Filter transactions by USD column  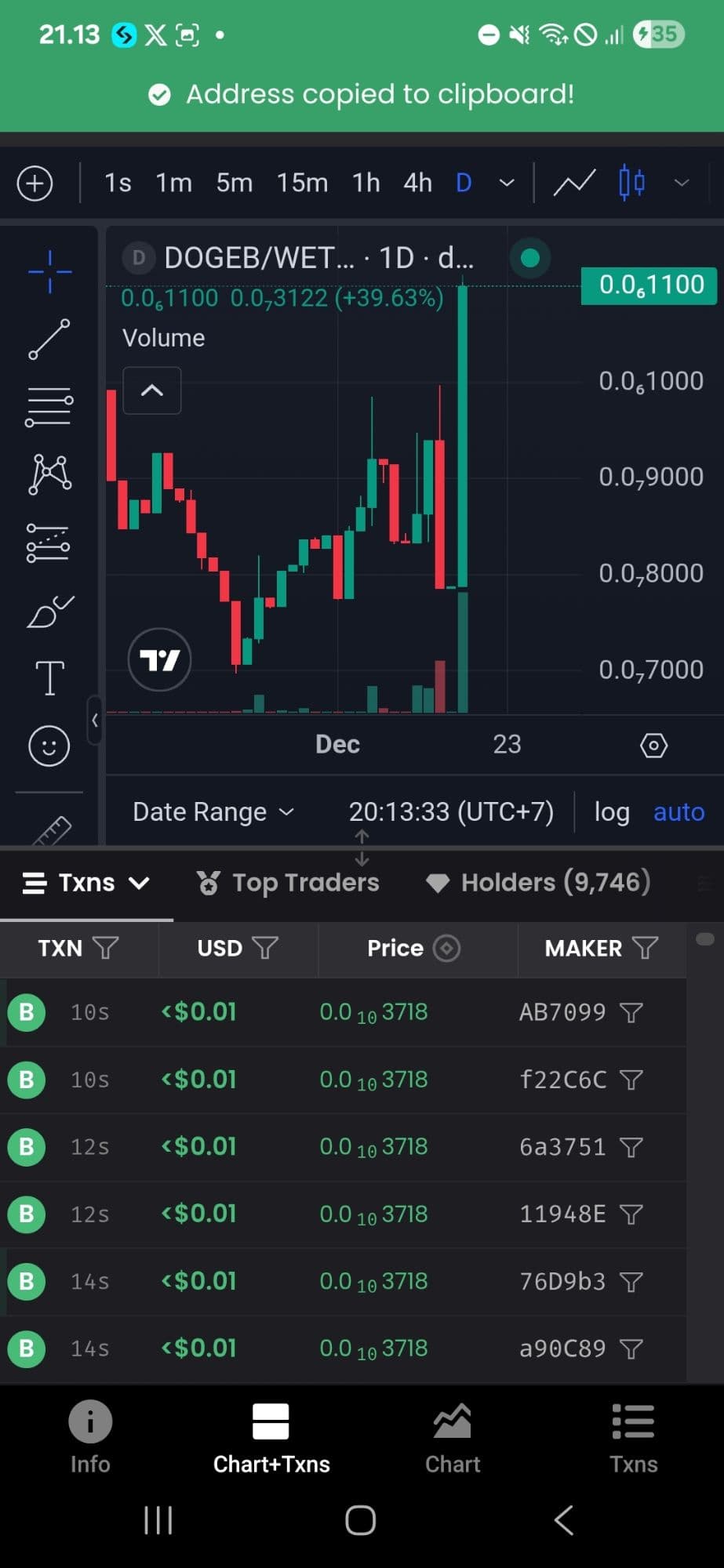[x=265, y=948]
